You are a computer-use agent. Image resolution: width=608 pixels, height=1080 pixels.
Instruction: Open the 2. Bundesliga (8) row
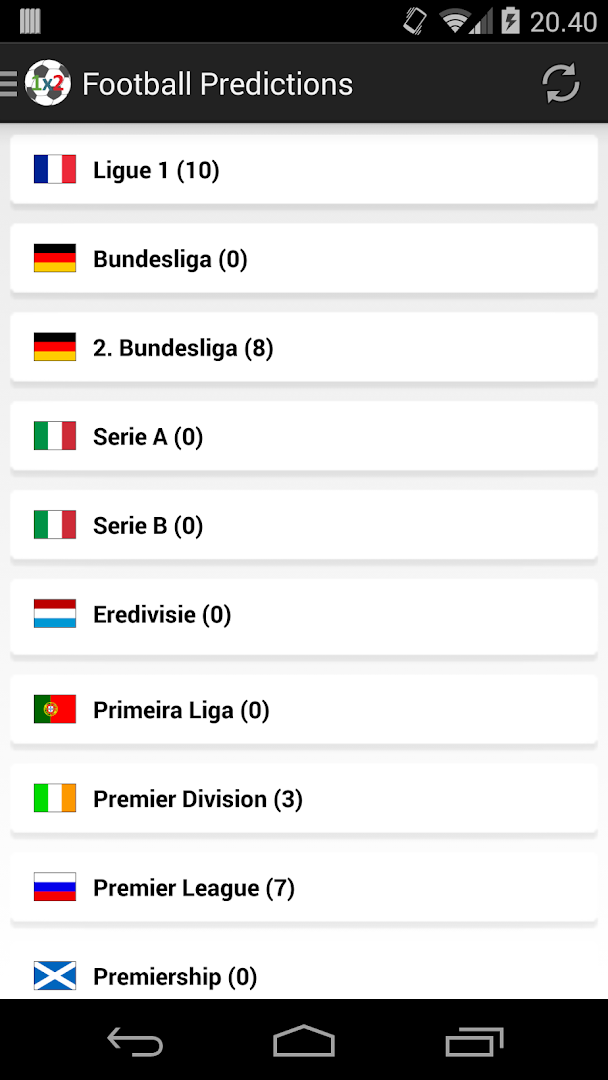pyautogui.click(x=304, y=348)
